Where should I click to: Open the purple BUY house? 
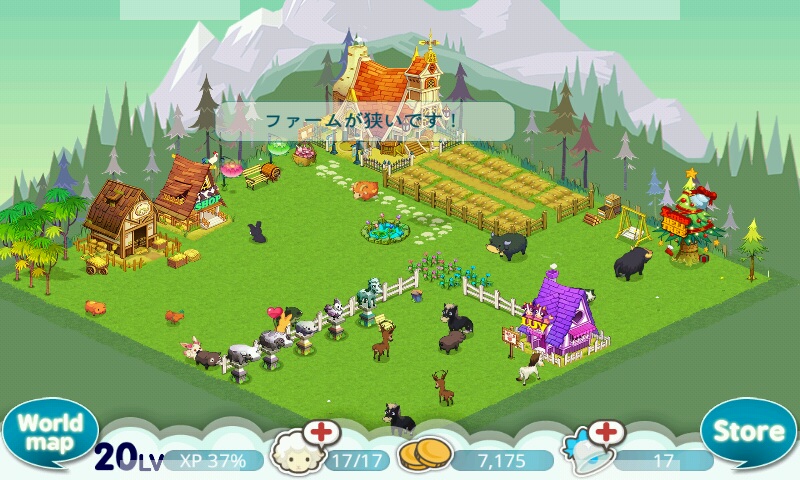pyautogui.click(x=560, y=315)
